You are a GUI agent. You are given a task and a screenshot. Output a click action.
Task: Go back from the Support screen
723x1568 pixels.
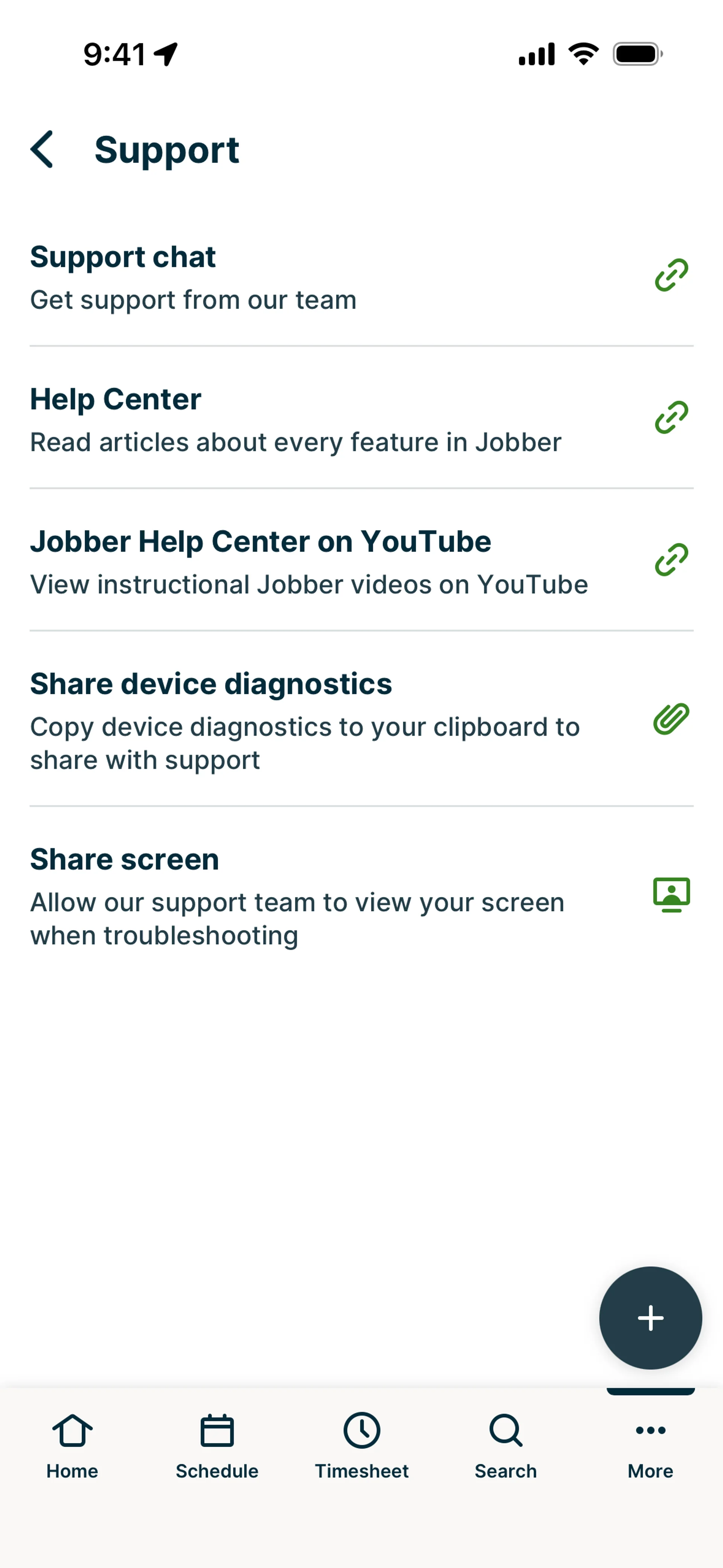[x=42, y=149]
